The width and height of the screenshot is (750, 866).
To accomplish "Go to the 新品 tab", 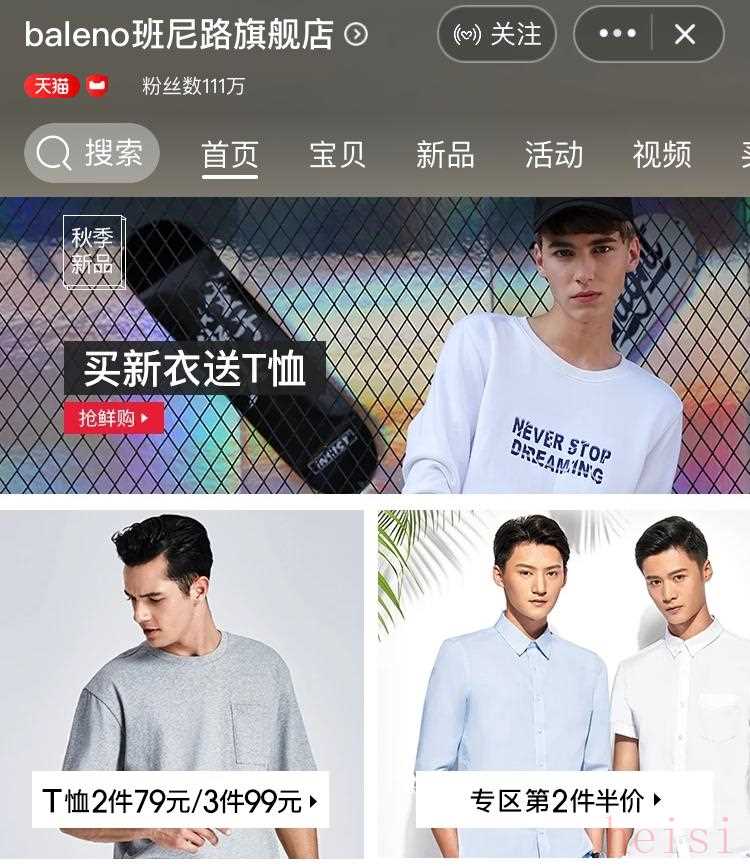I will pos(445,155).
